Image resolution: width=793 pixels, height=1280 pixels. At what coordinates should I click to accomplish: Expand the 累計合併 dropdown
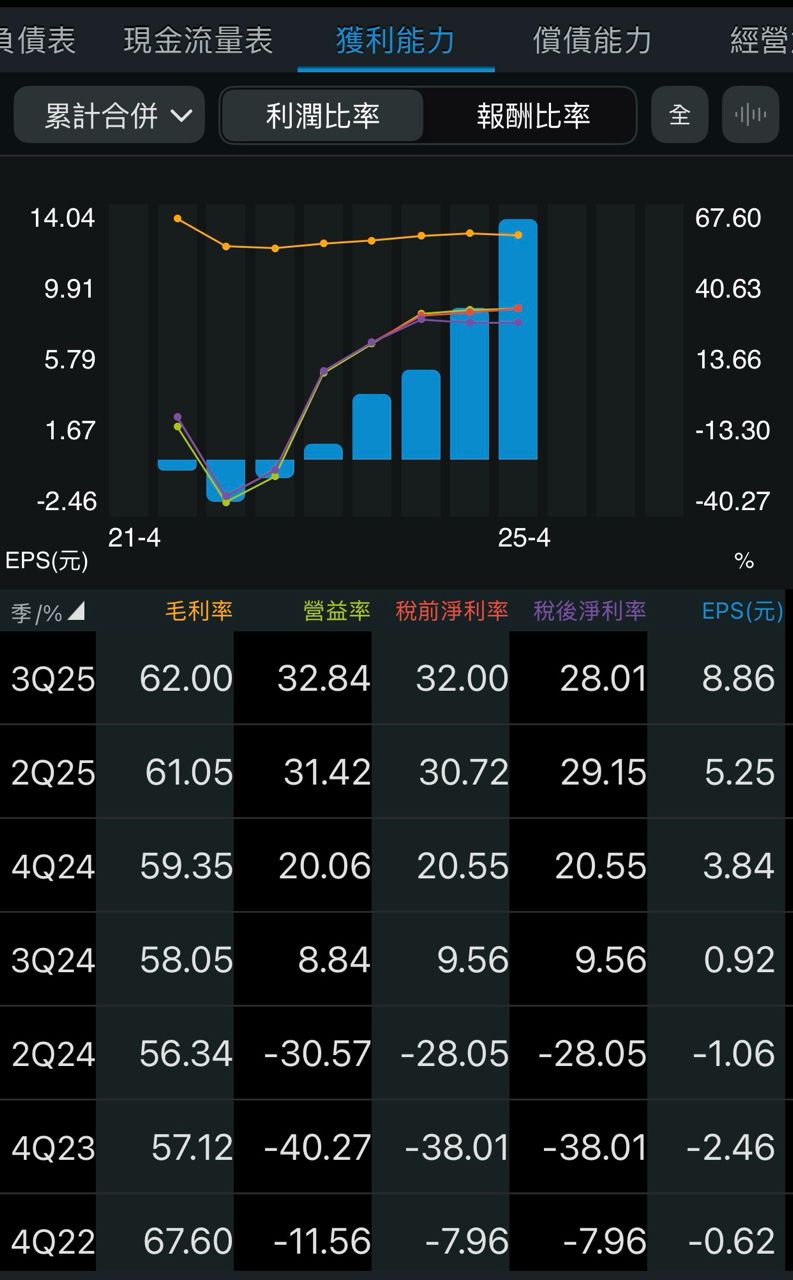tap(109, 116)
